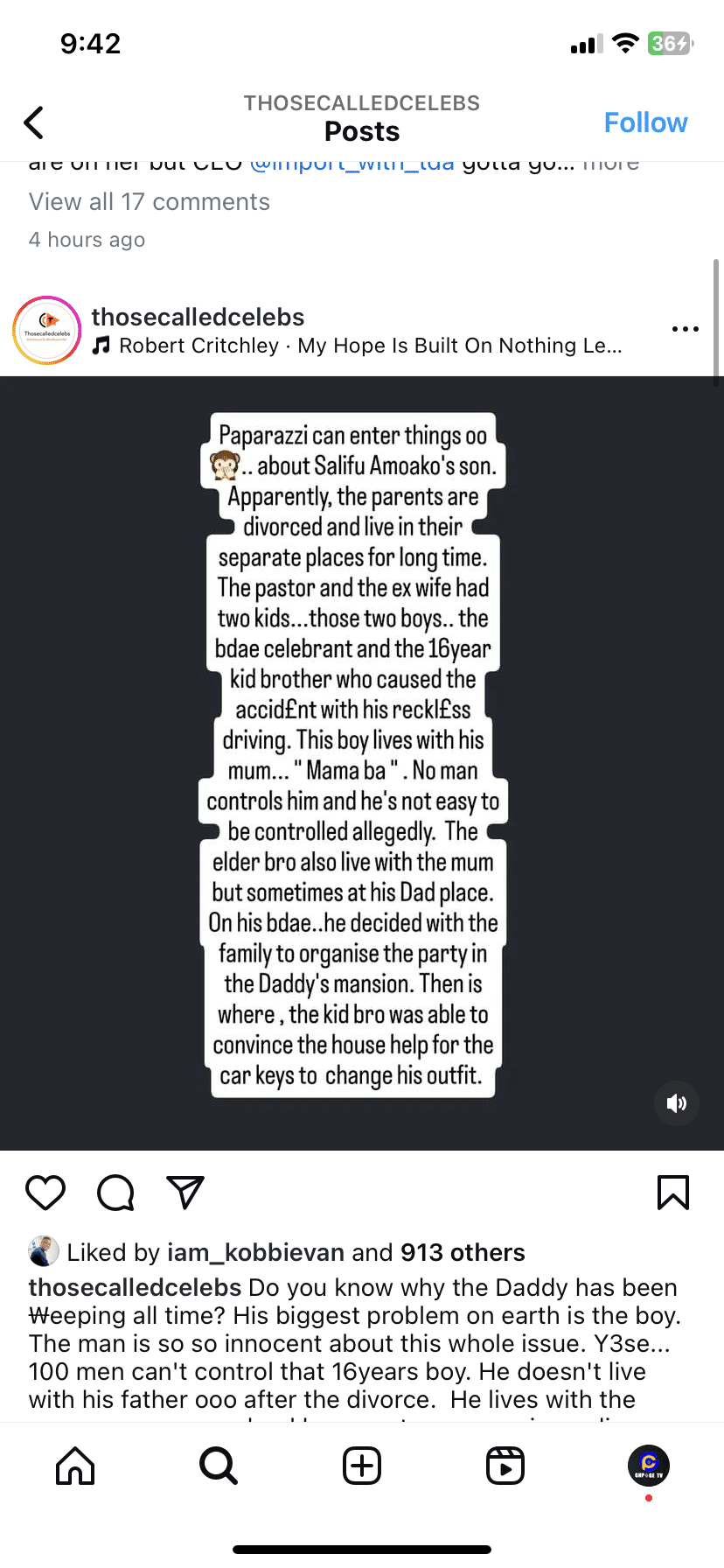Open my profile tab
The width and height of the screenshot is (724, 1568).
(x=649, y=1466)
